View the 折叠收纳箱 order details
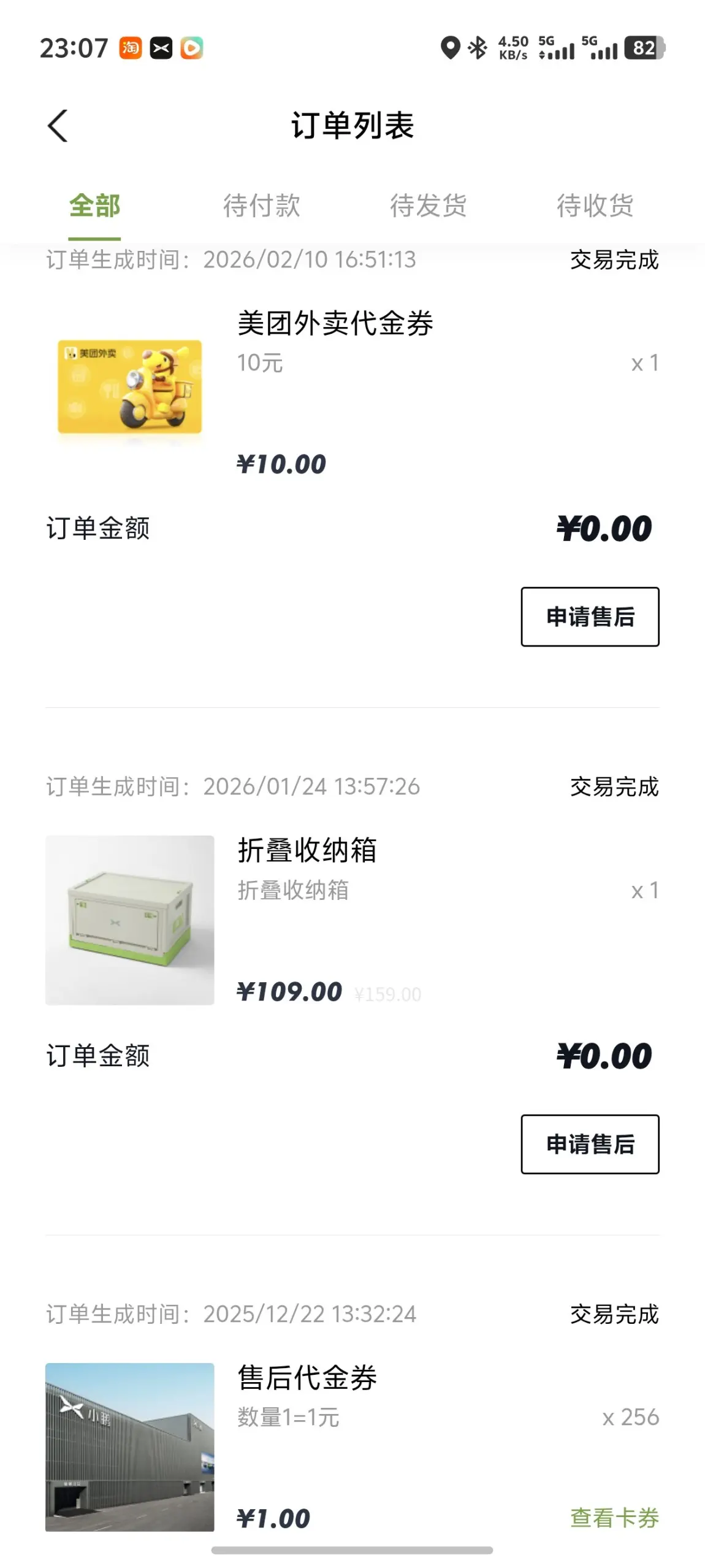Screen dimensions: 705x1568 307,851
